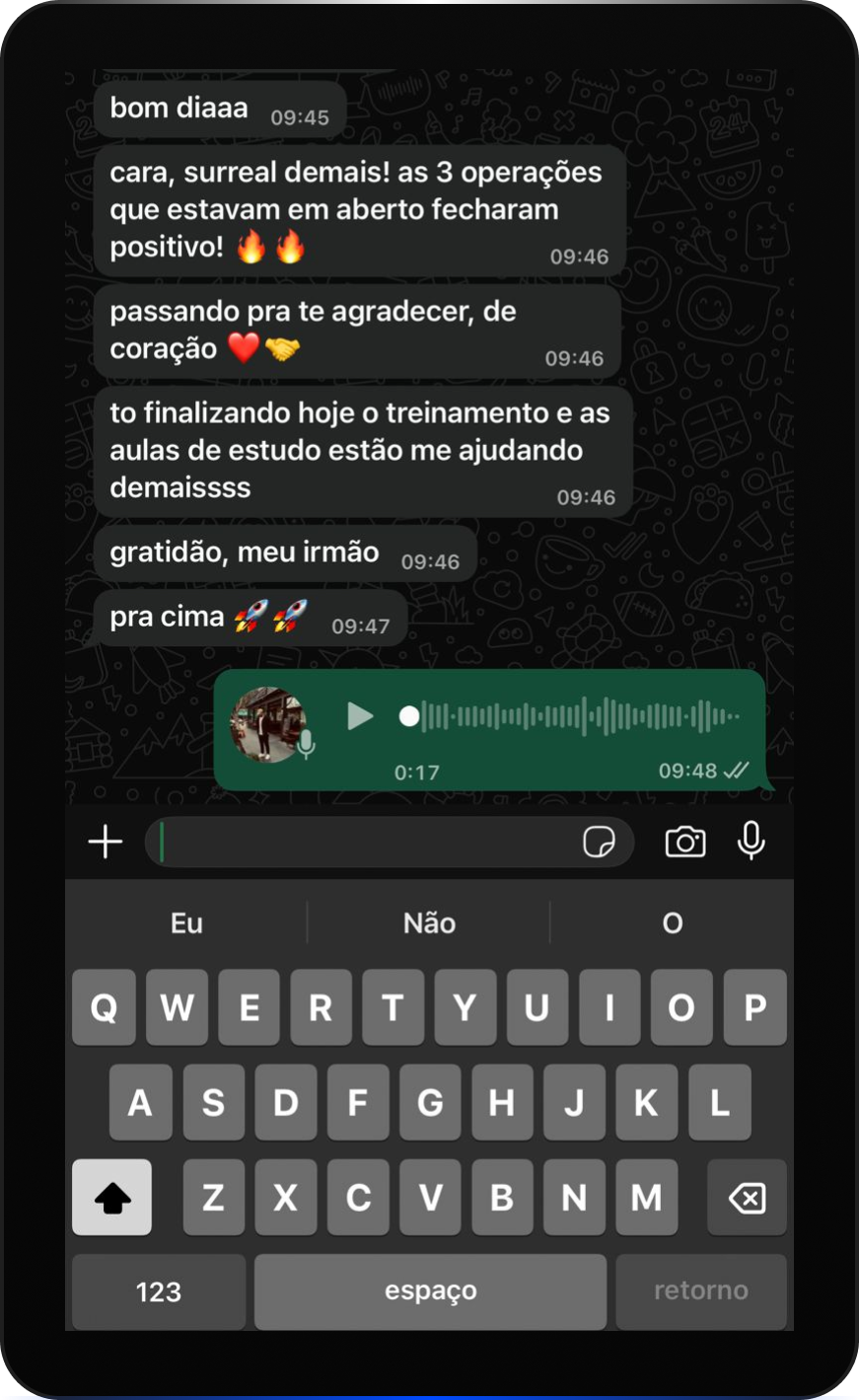Pick the suggestion "Não"
Image resolution: width=859 pixels, height=1400 pixels.
(x=429, y=923)
